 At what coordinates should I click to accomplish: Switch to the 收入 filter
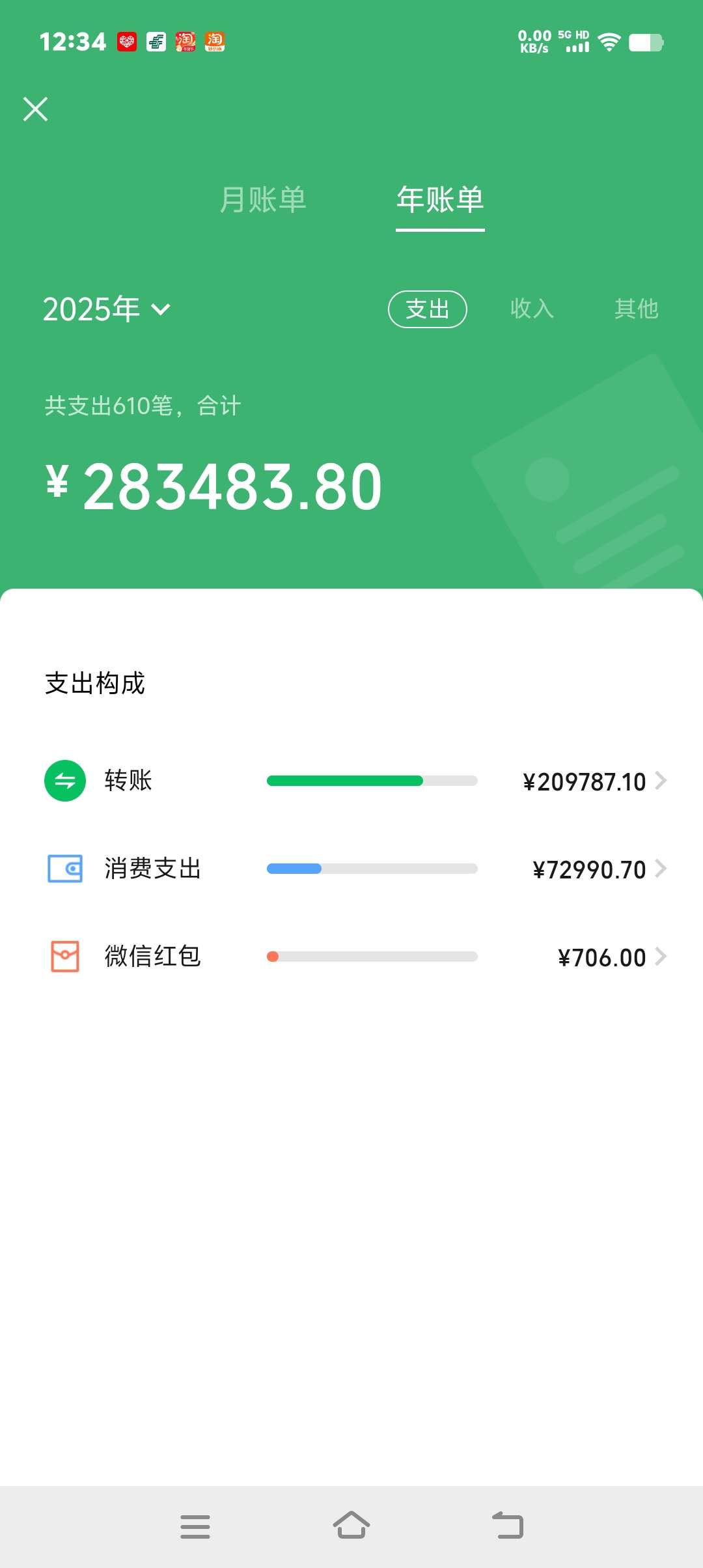click(x=532, y=309)
